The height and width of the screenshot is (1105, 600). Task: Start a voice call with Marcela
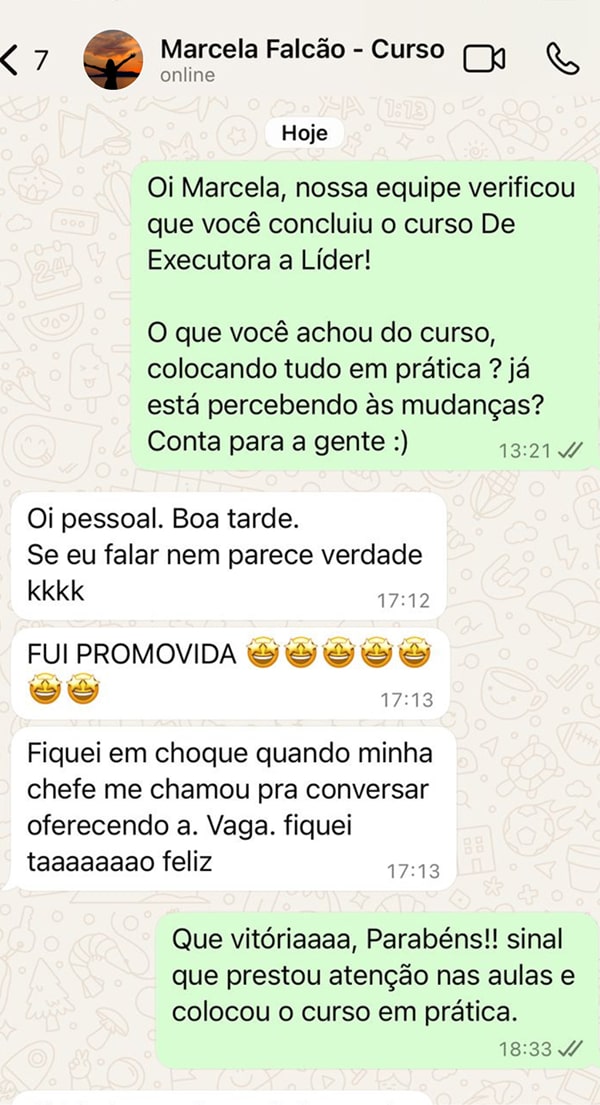(x=562, y=59)
